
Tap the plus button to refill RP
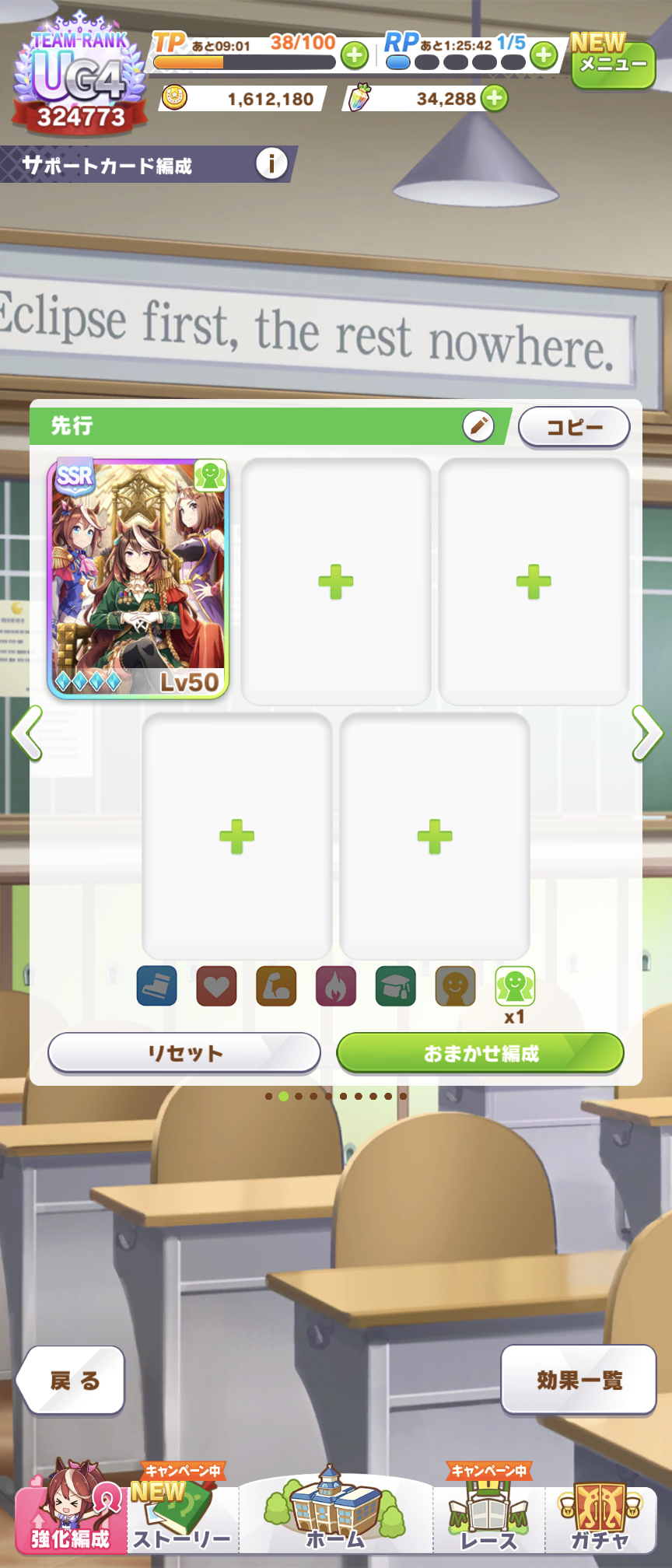click(x=544, y=55)
